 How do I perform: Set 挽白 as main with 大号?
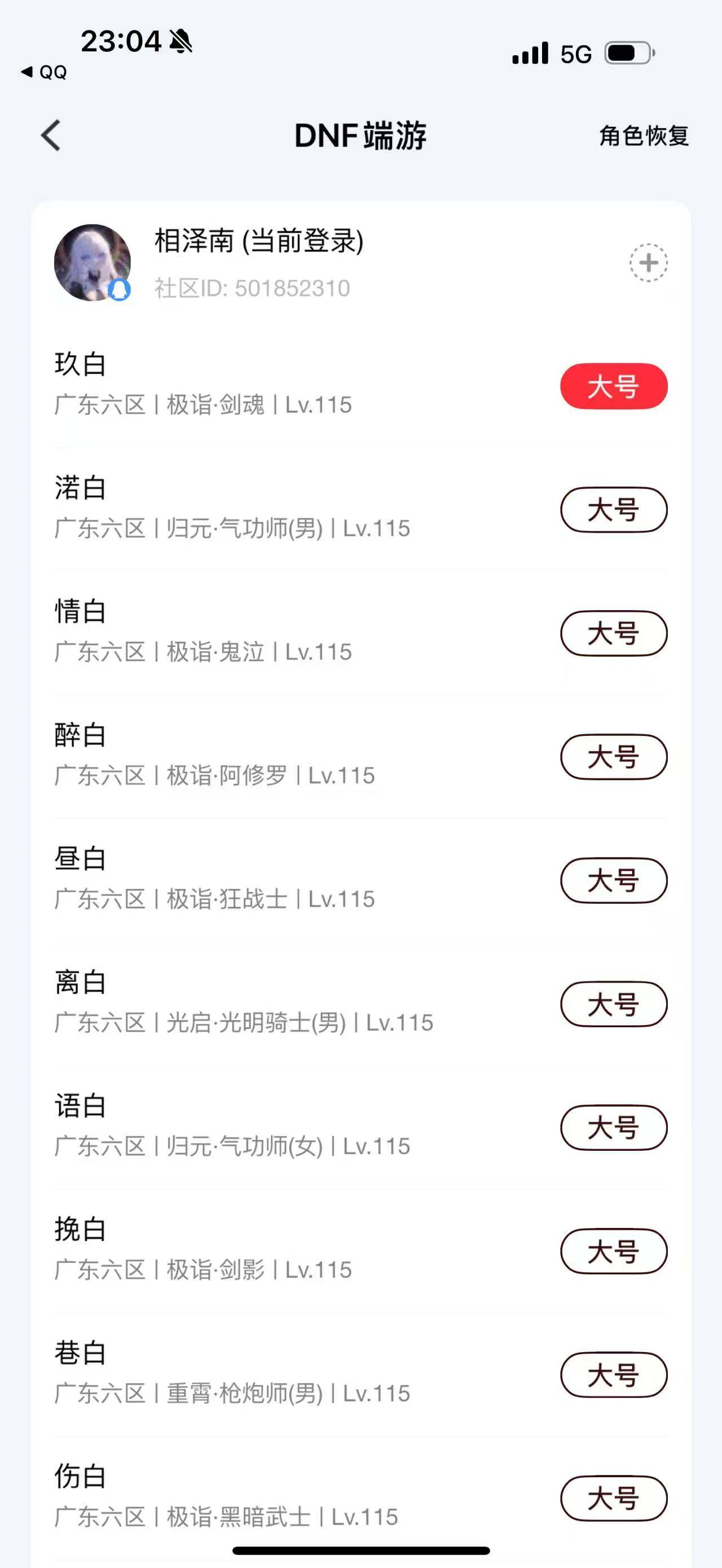tap(614, 1252)
